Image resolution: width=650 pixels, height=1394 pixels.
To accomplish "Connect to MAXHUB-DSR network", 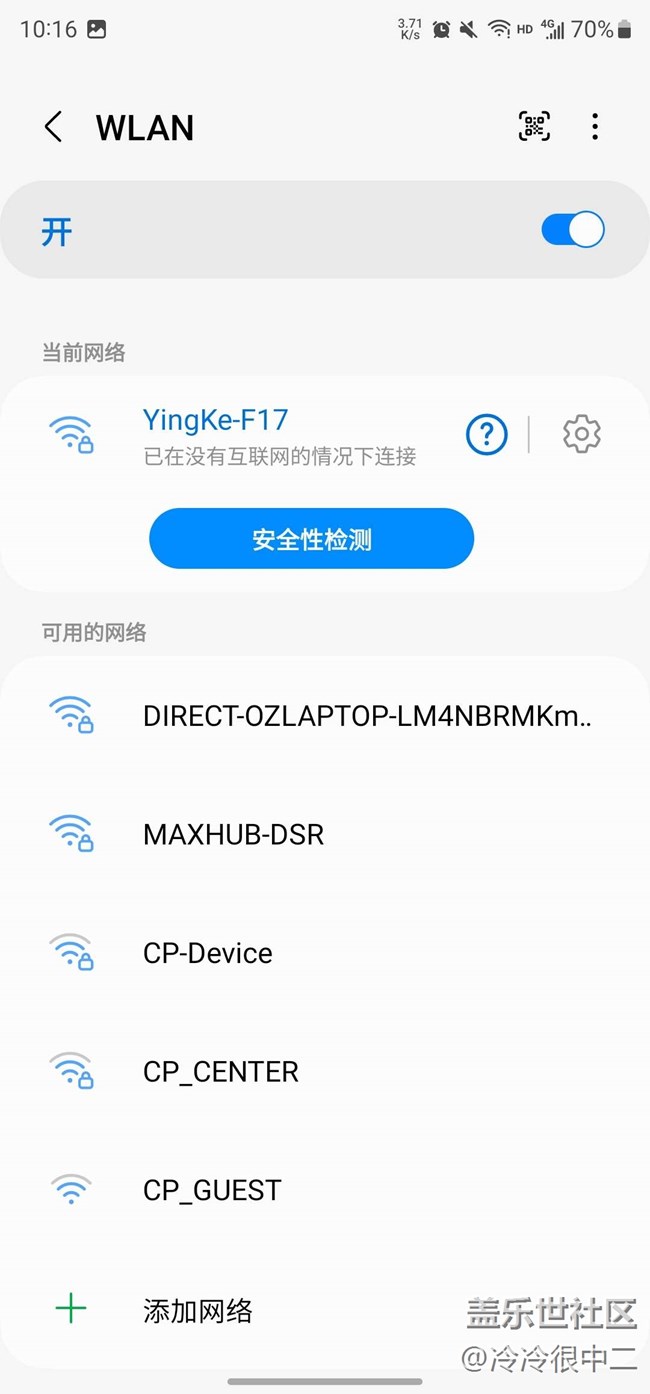I will click(325, 834).
